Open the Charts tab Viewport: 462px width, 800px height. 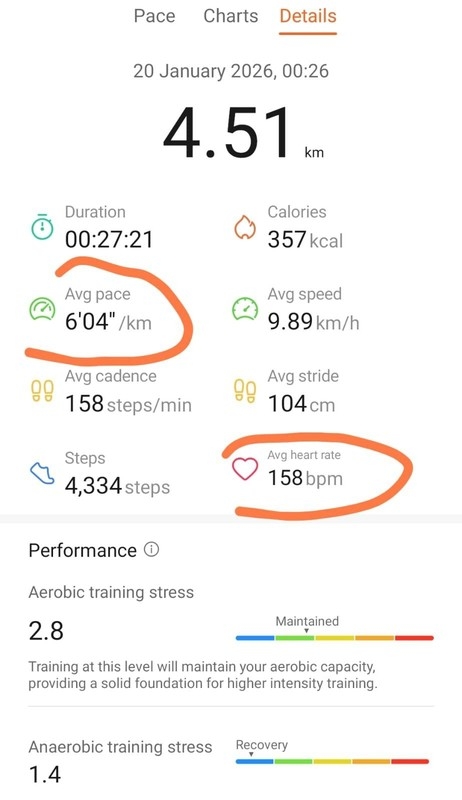click(x=230, y=16)
